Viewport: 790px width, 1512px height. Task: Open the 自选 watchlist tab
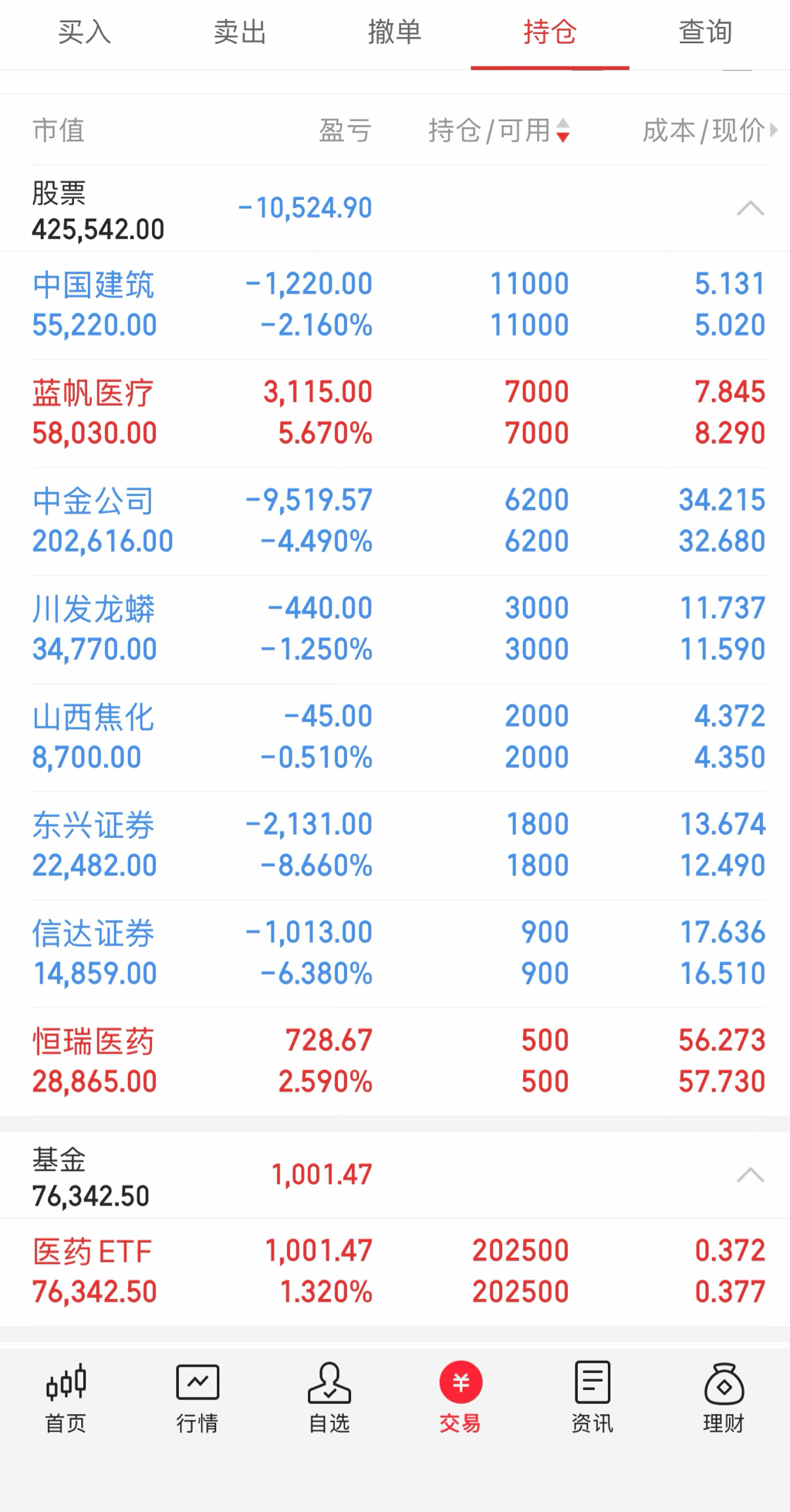tap(329, 1398)
